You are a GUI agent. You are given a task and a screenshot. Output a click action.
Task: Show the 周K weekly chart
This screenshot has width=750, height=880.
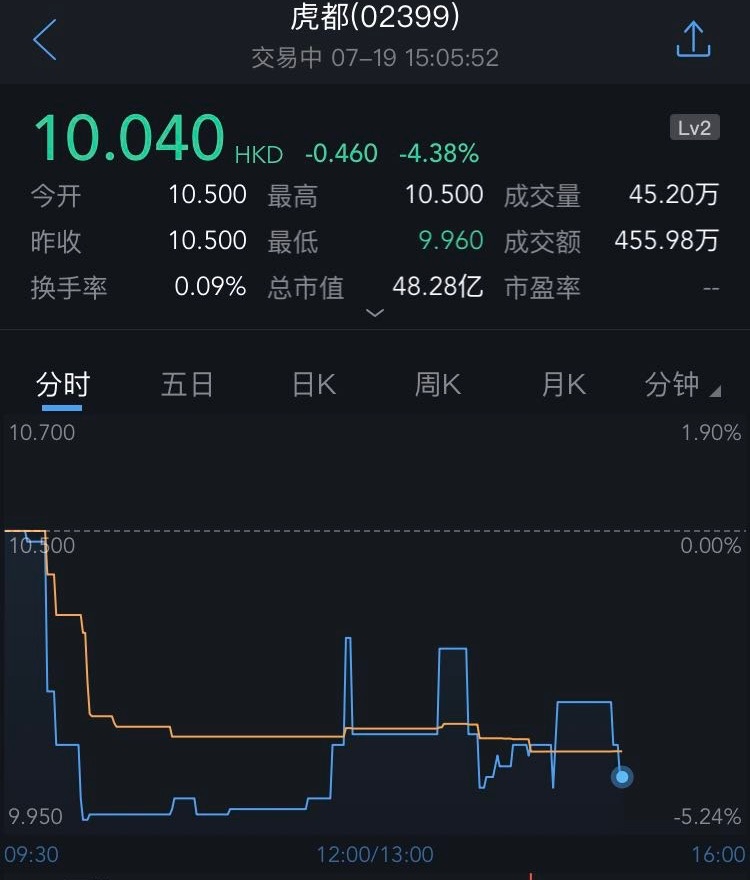tap(438, 385)
